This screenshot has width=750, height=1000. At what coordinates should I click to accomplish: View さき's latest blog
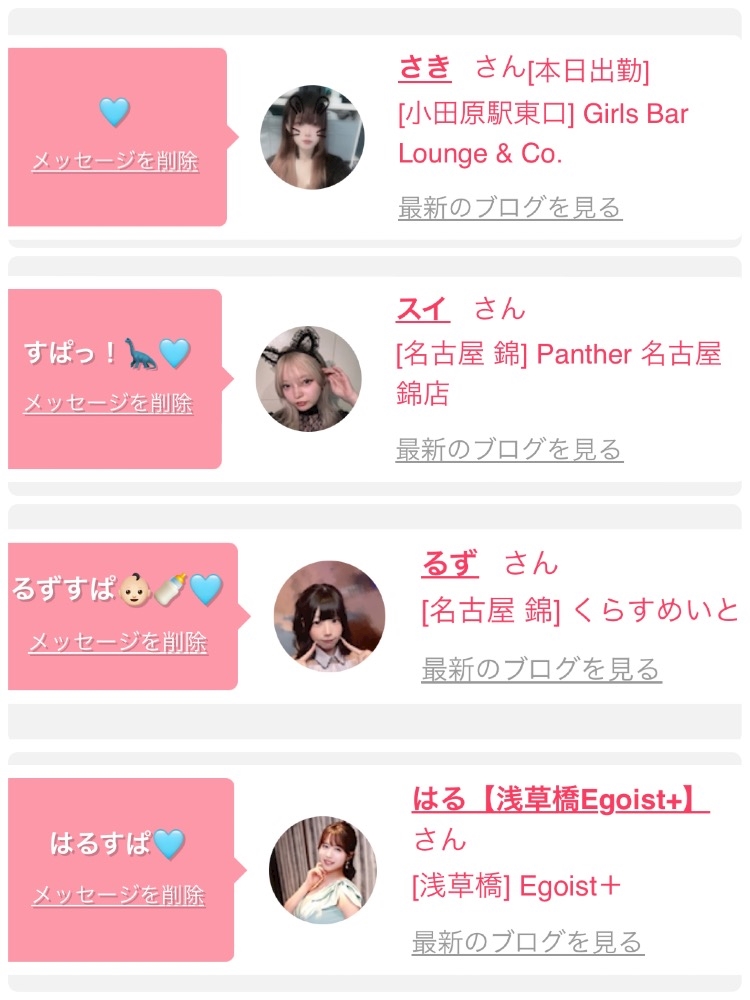point(510,208)
